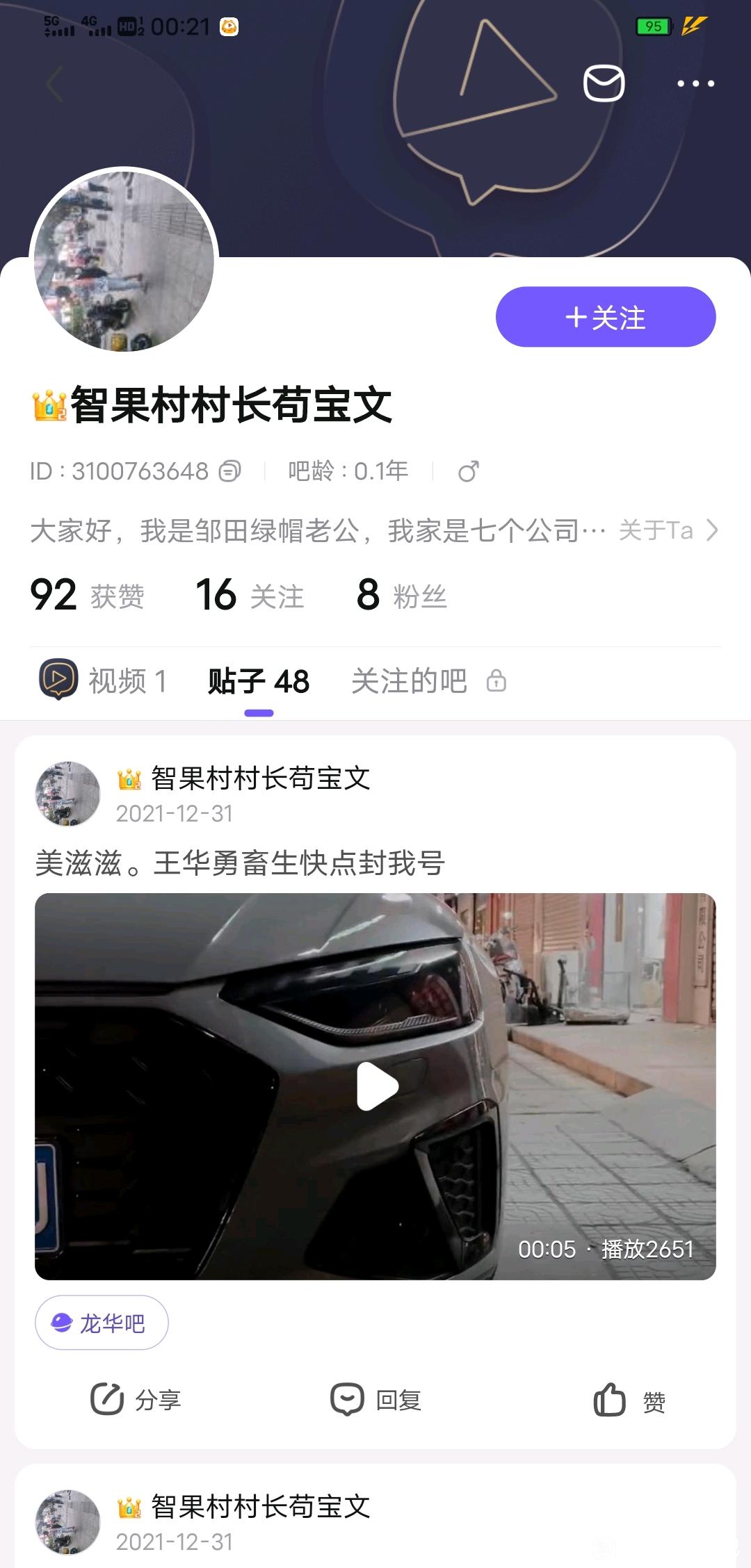
Task: Follow this user with +关注
Action: (x=605, y=317)
